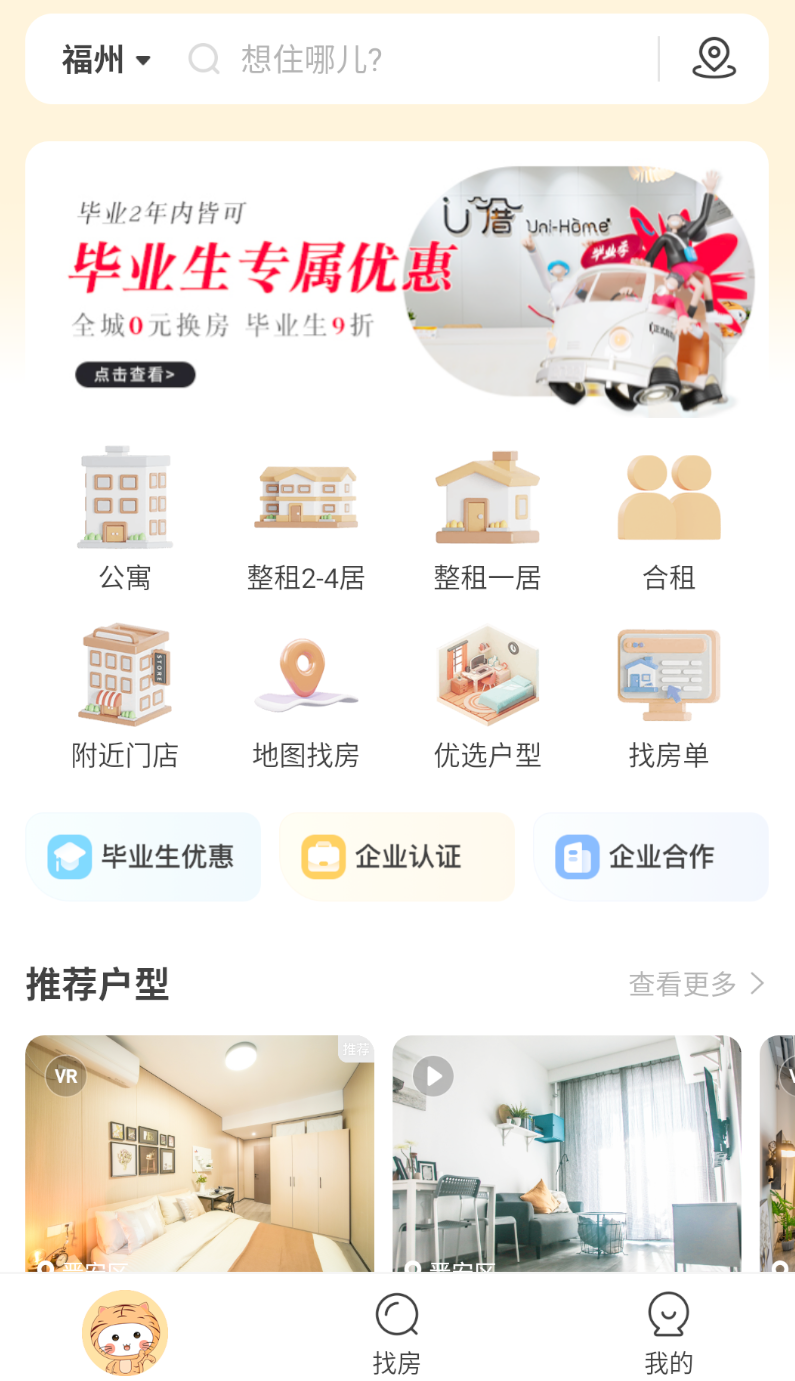Open 查看更多 for recommended layouts
Viewport: 795px width, 1381px height.
[697, 984]
